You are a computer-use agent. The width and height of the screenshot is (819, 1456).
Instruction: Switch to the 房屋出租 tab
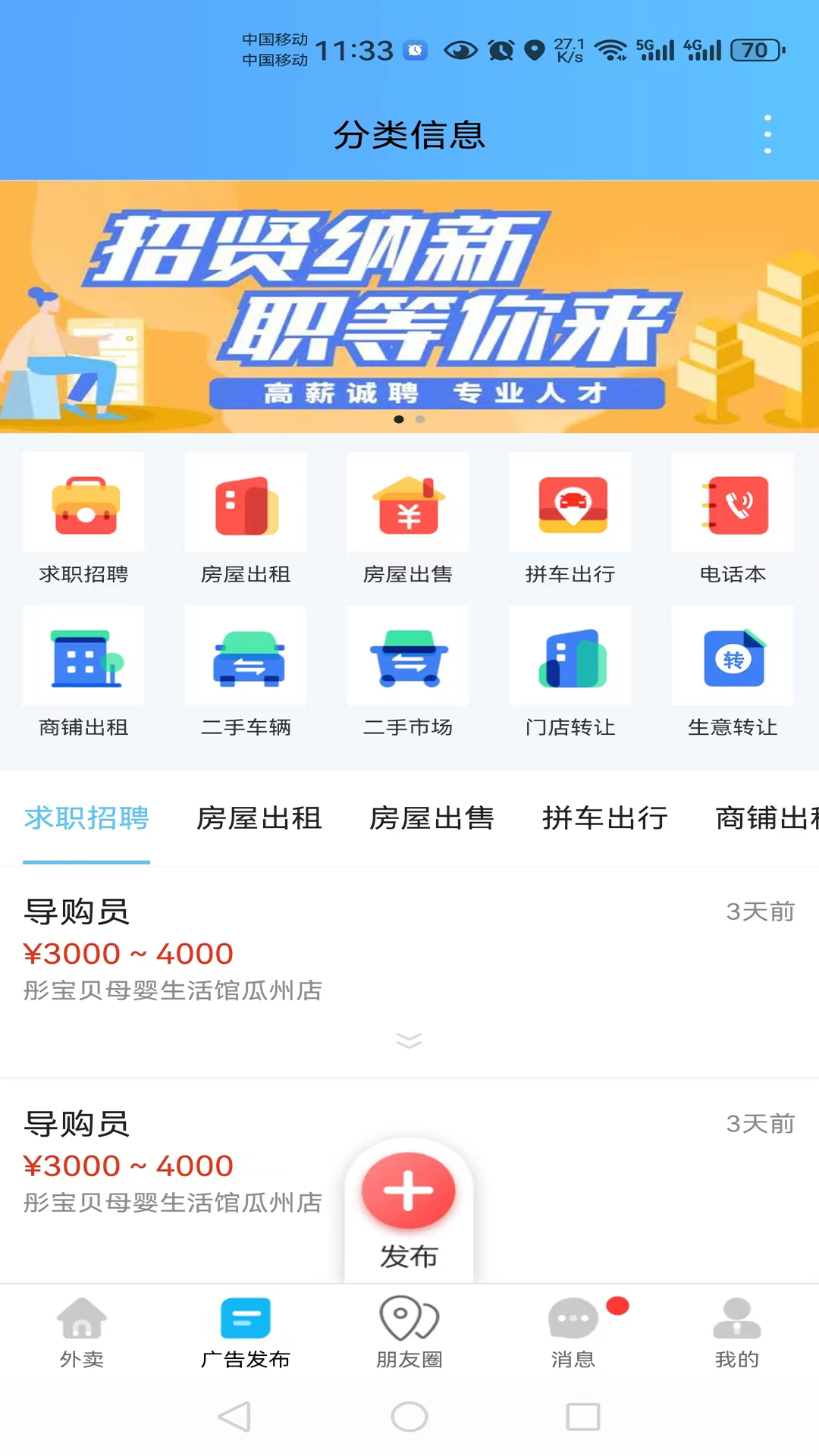(x=259, y=818)
